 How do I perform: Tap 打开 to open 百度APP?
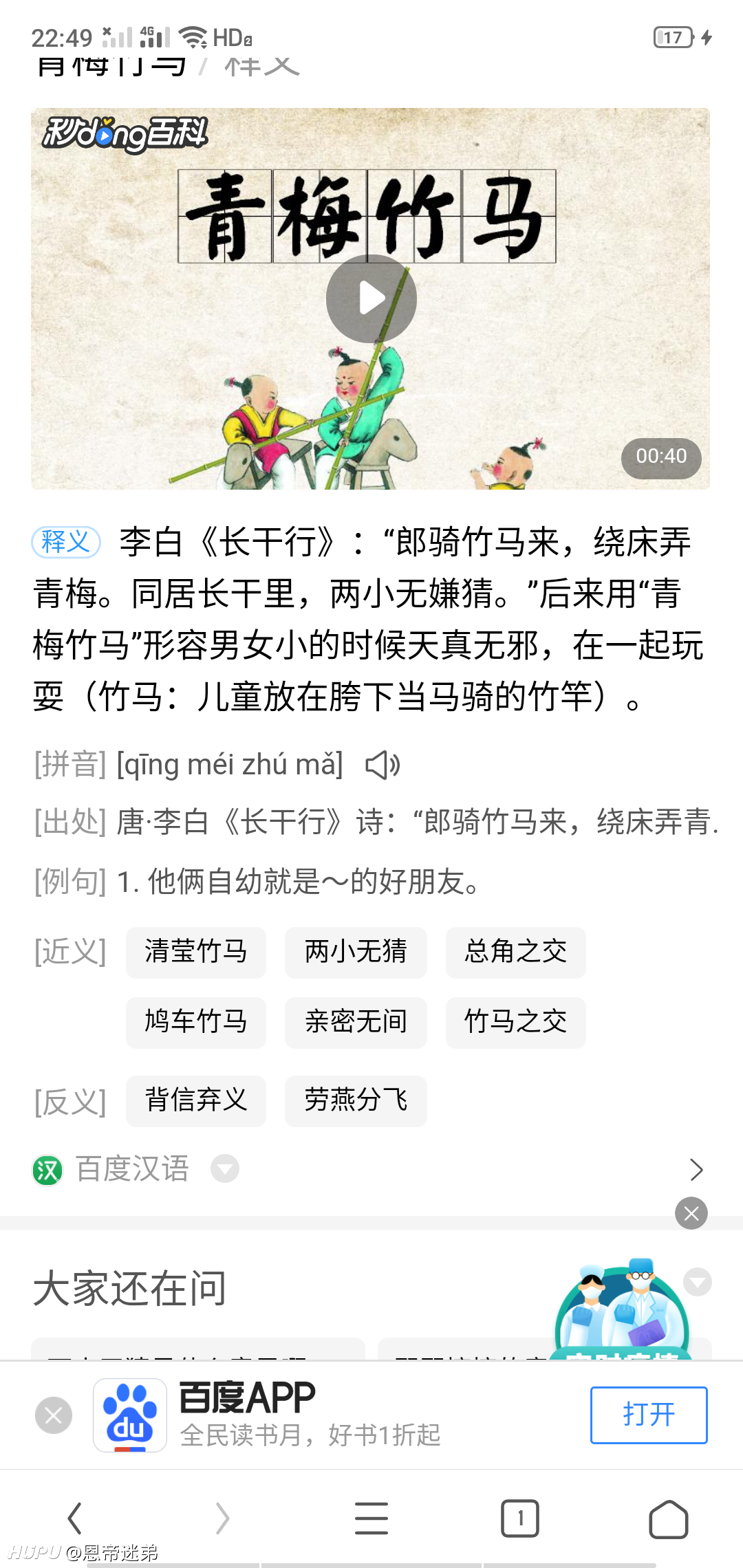(649, 1415)
